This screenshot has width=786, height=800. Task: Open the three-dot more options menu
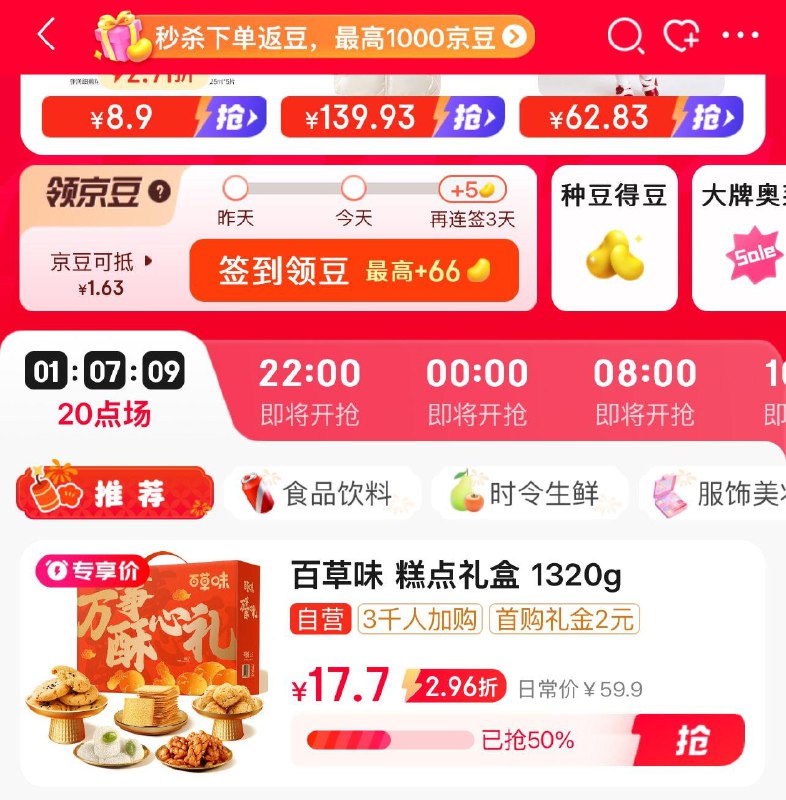[742, 36]
